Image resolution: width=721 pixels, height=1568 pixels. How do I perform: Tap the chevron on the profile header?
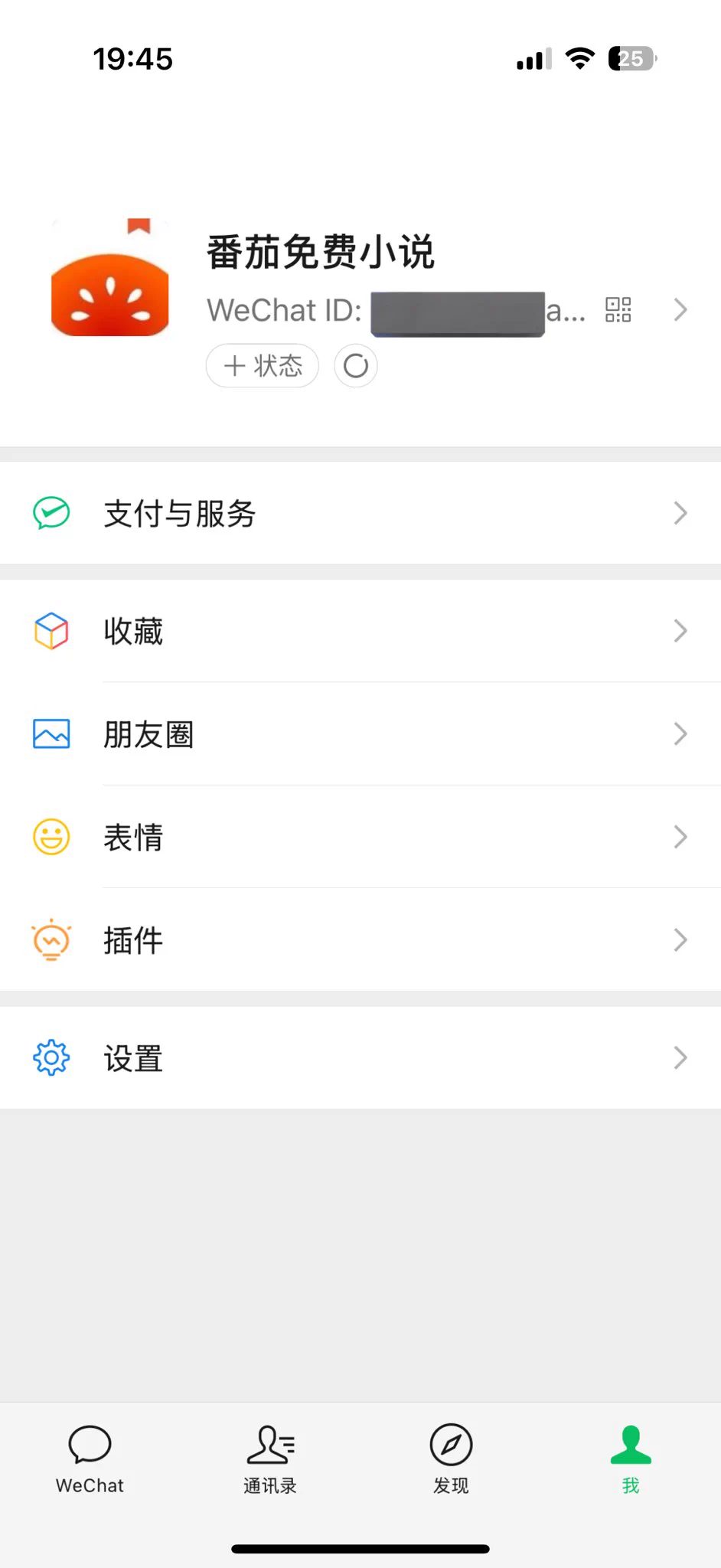tap(680, 310)
